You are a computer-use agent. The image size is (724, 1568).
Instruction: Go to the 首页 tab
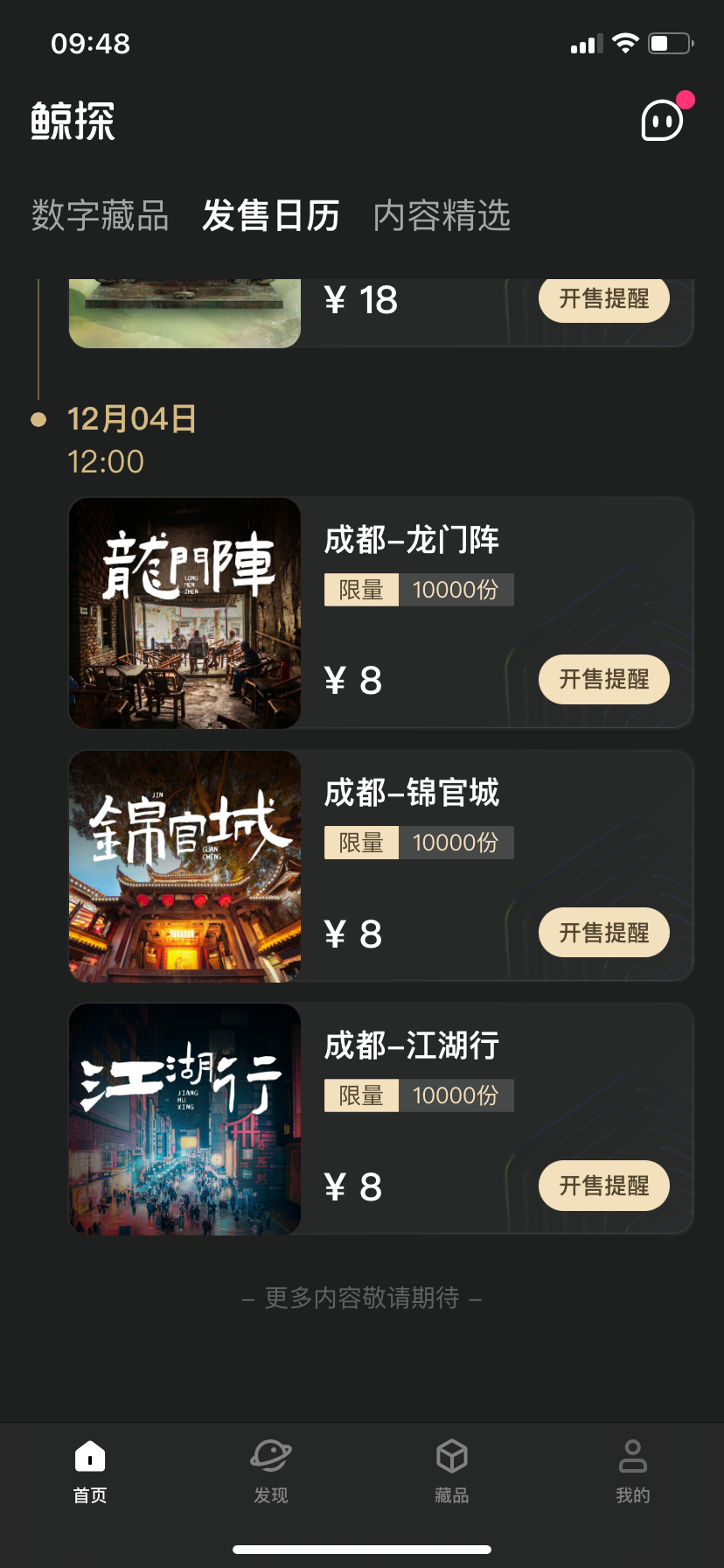pyautogui.click(x=90, y=1472)
